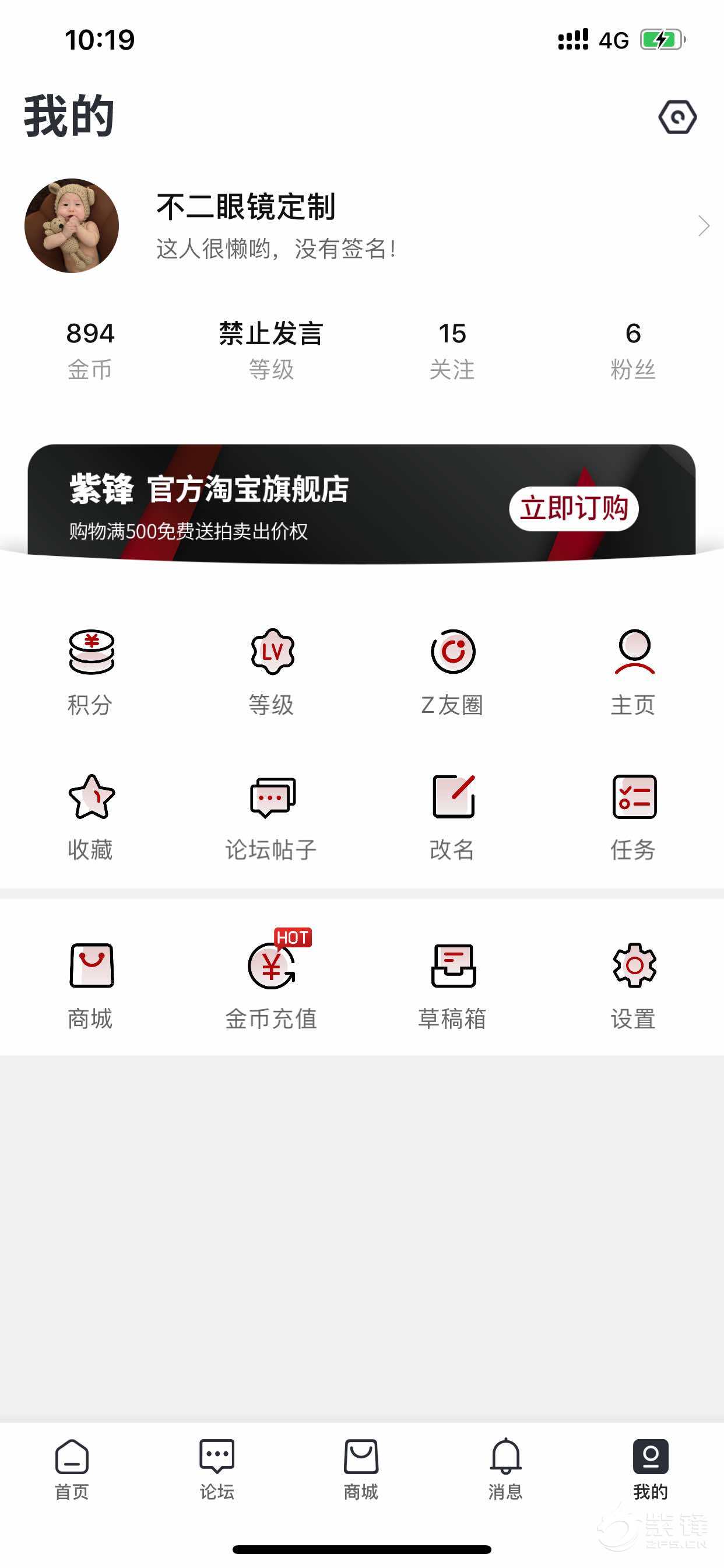View the 6 粉丝 followers list

[x=633, y=350]
